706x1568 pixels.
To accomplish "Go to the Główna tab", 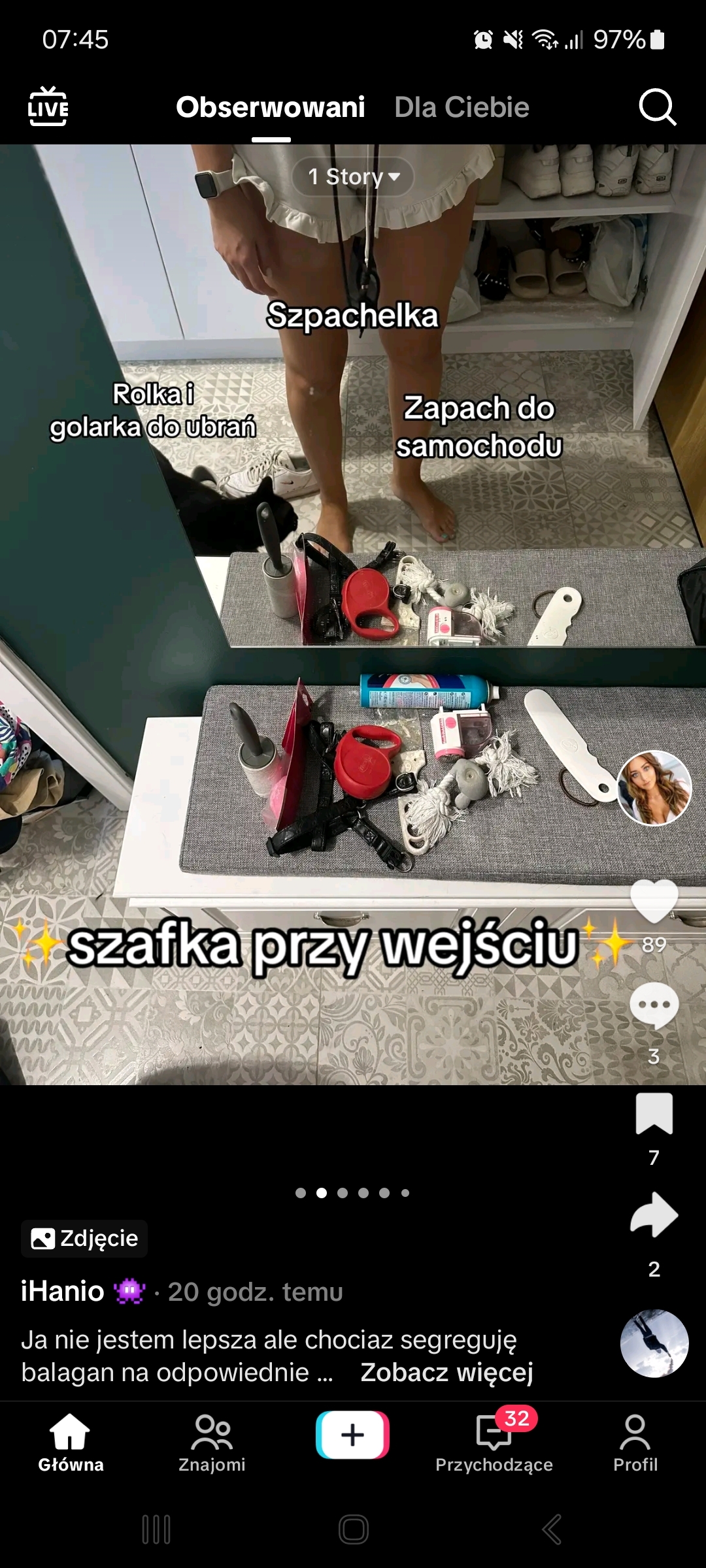I will coord(71,1443).
